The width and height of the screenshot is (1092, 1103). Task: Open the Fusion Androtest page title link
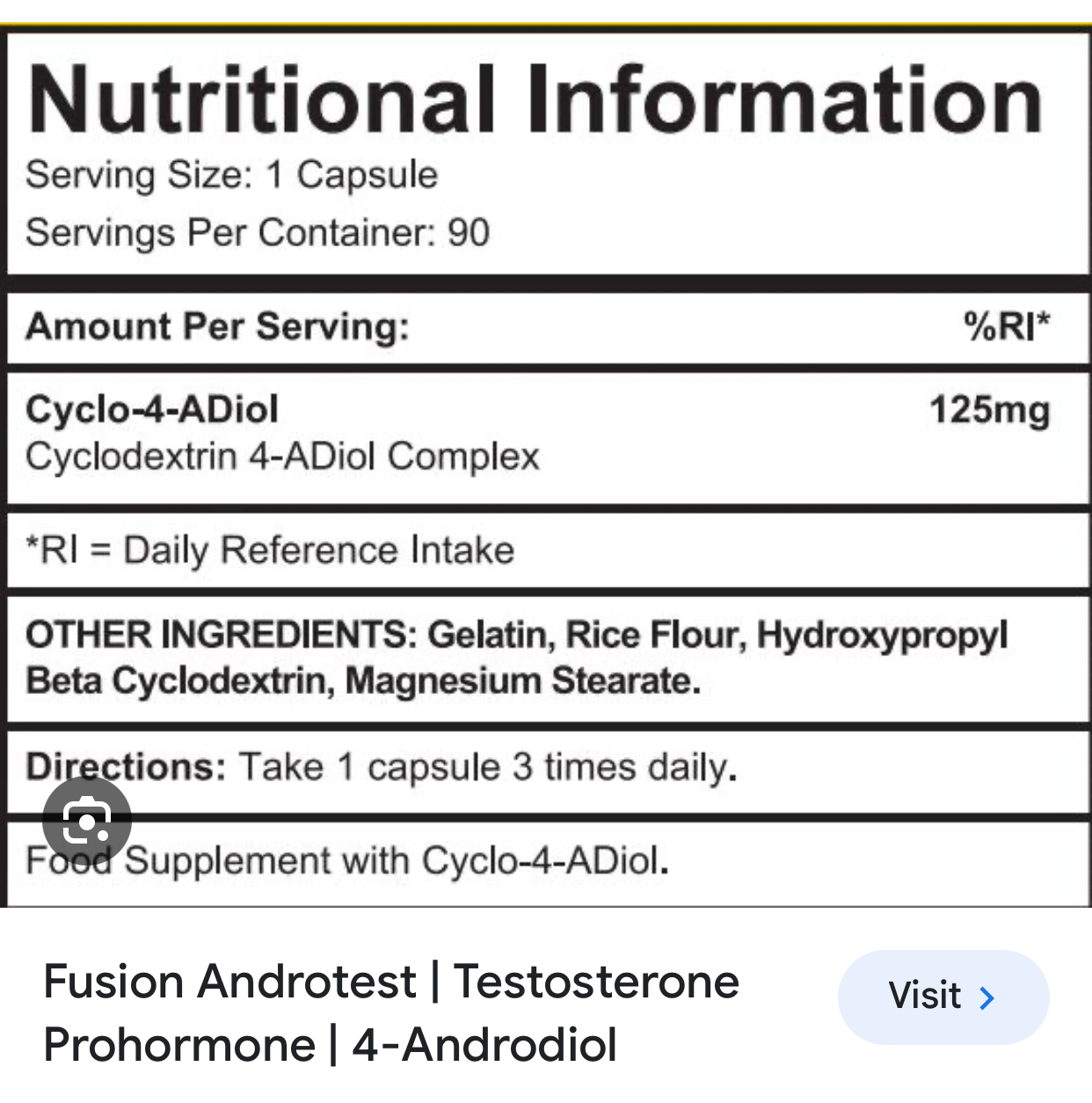391,1012
